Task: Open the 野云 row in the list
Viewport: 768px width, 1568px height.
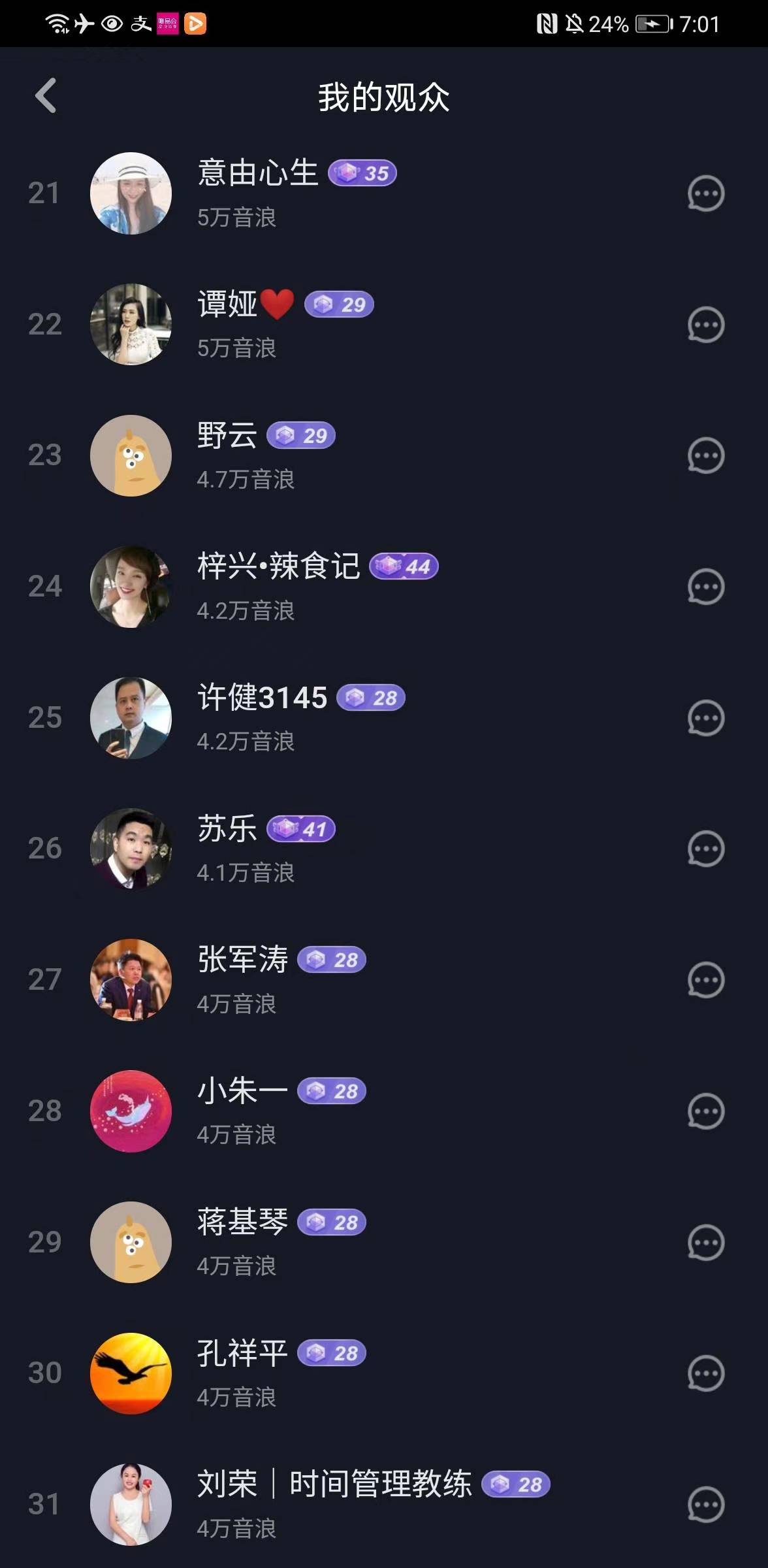Action: [x=384, y=455]
